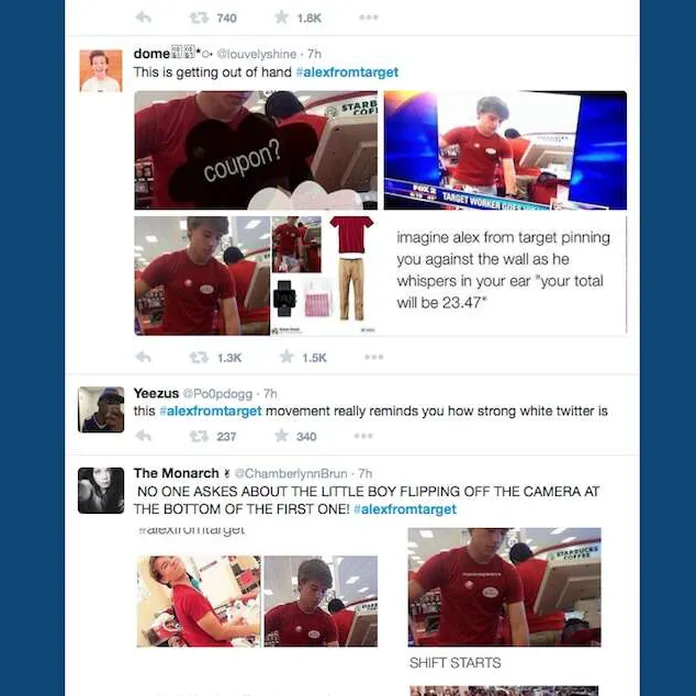Reply to Yeezus's tweet
696x696 pixels.
pos(143,436)
